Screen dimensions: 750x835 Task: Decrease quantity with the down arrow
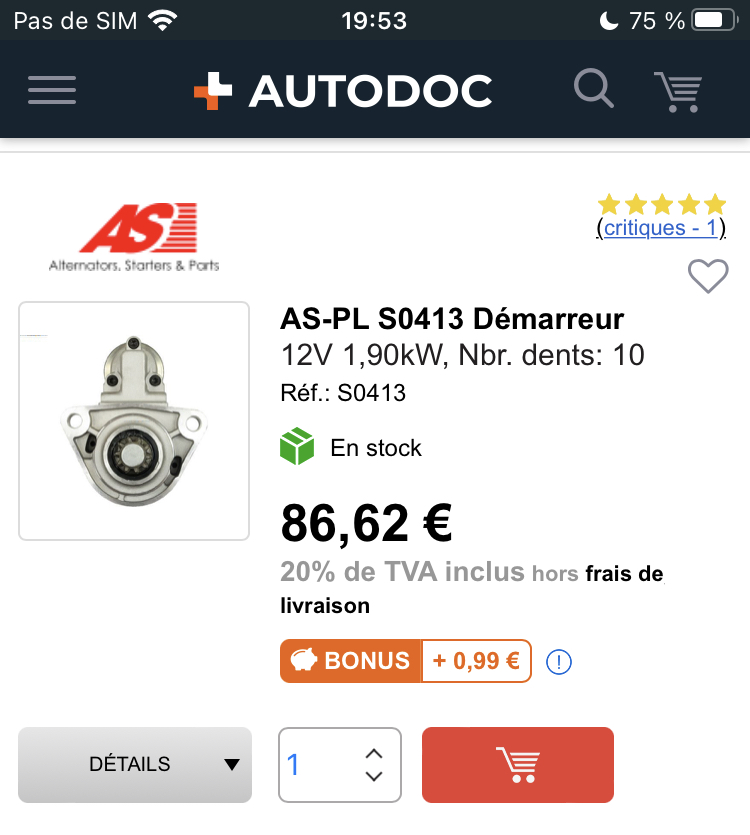tap(374, 777)
